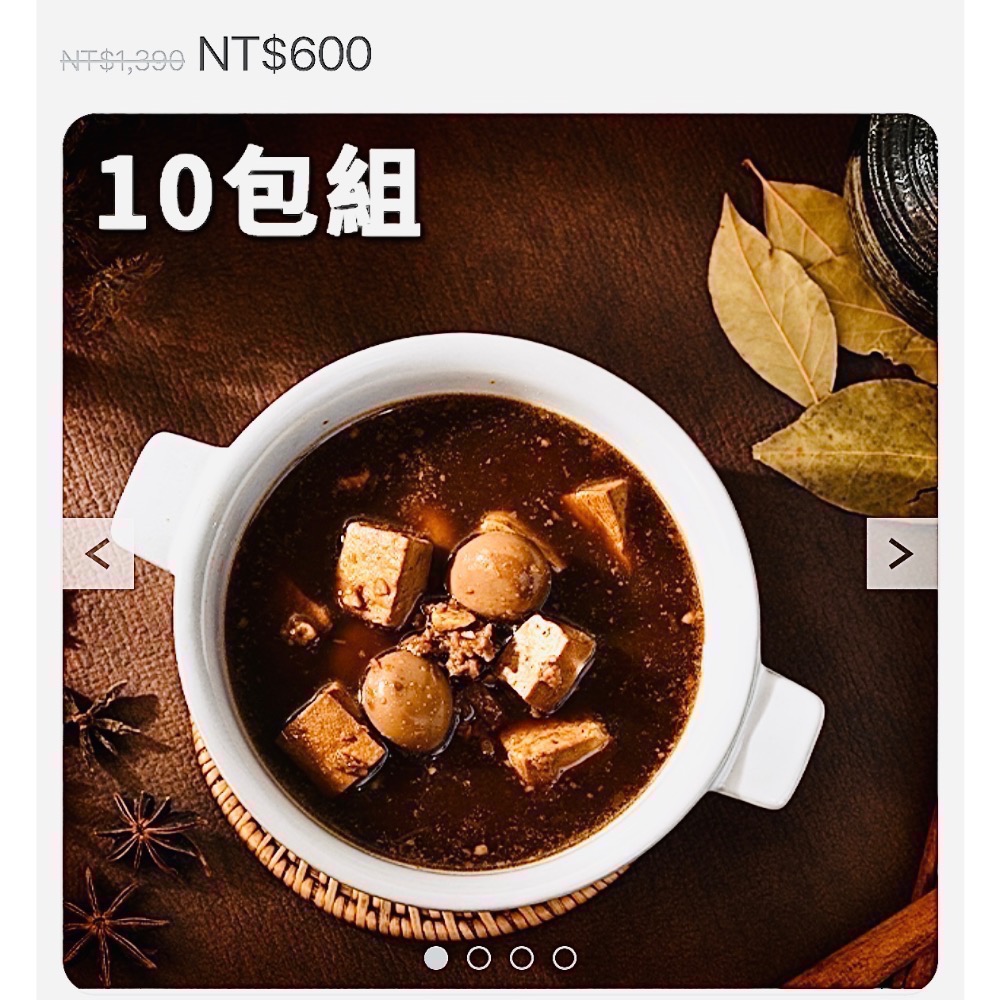Jump to the second carousel dot
The height and width of the screenshot is (1000, 1000).
point(479,957)
